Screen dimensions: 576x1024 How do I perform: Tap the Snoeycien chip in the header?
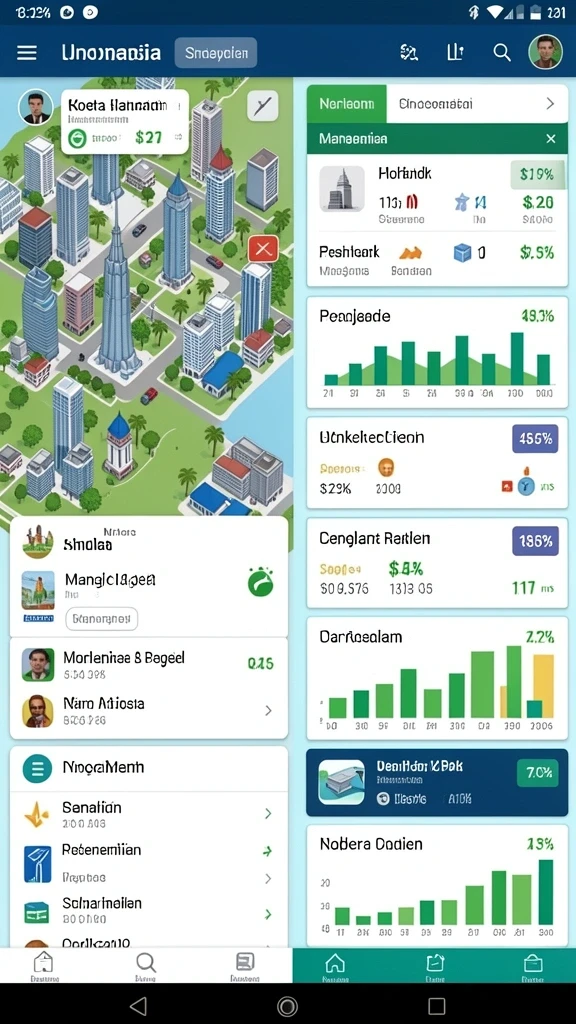pyautogui.click(x=216, y=53)
